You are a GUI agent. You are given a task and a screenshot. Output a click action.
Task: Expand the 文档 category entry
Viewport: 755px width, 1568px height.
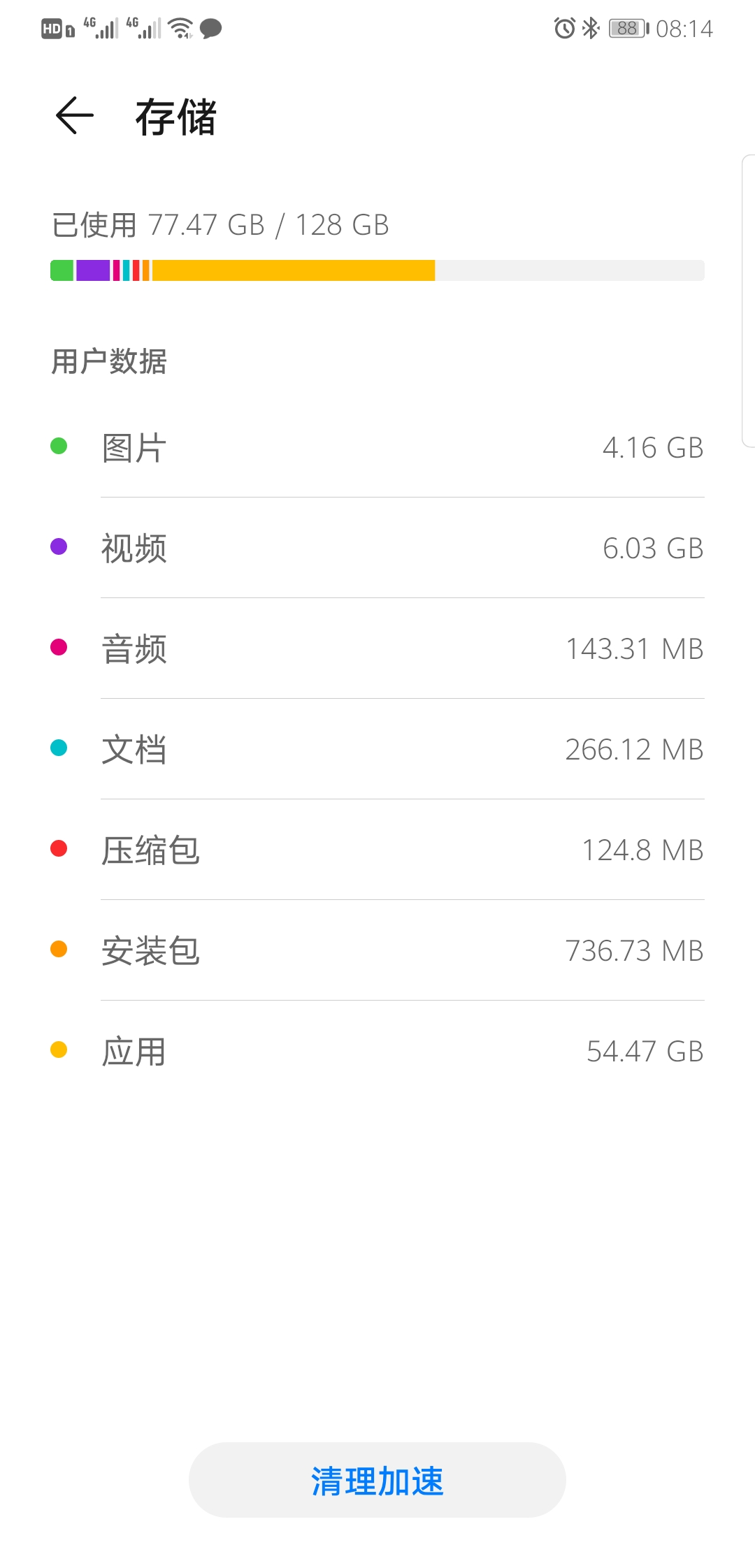[x=377, y=749]
